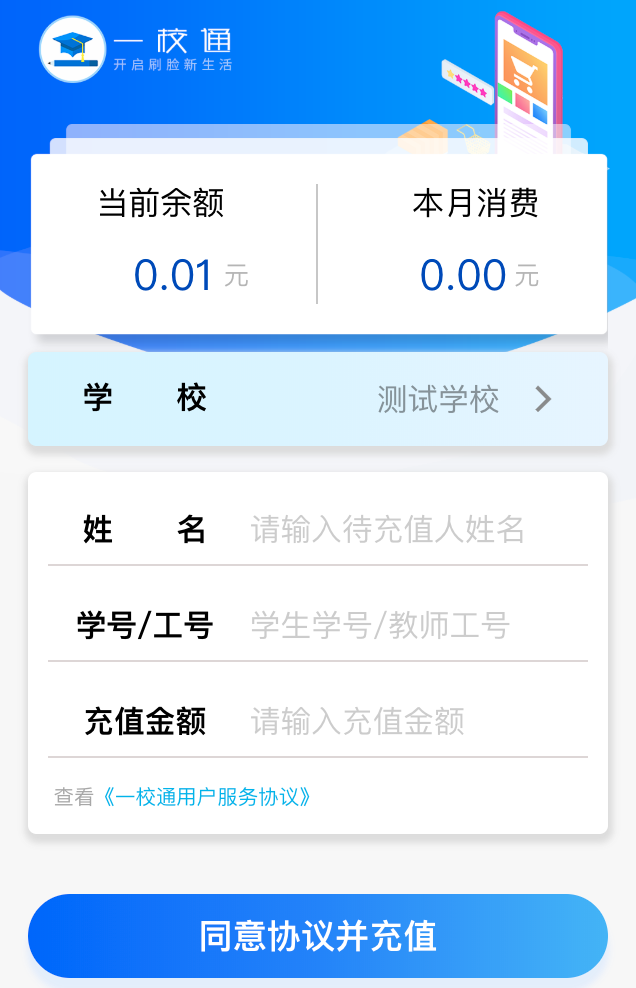Open the 《一校通用户服务协议》 link
The height and width of the screenshot is (988, 636).
(208, 797)
